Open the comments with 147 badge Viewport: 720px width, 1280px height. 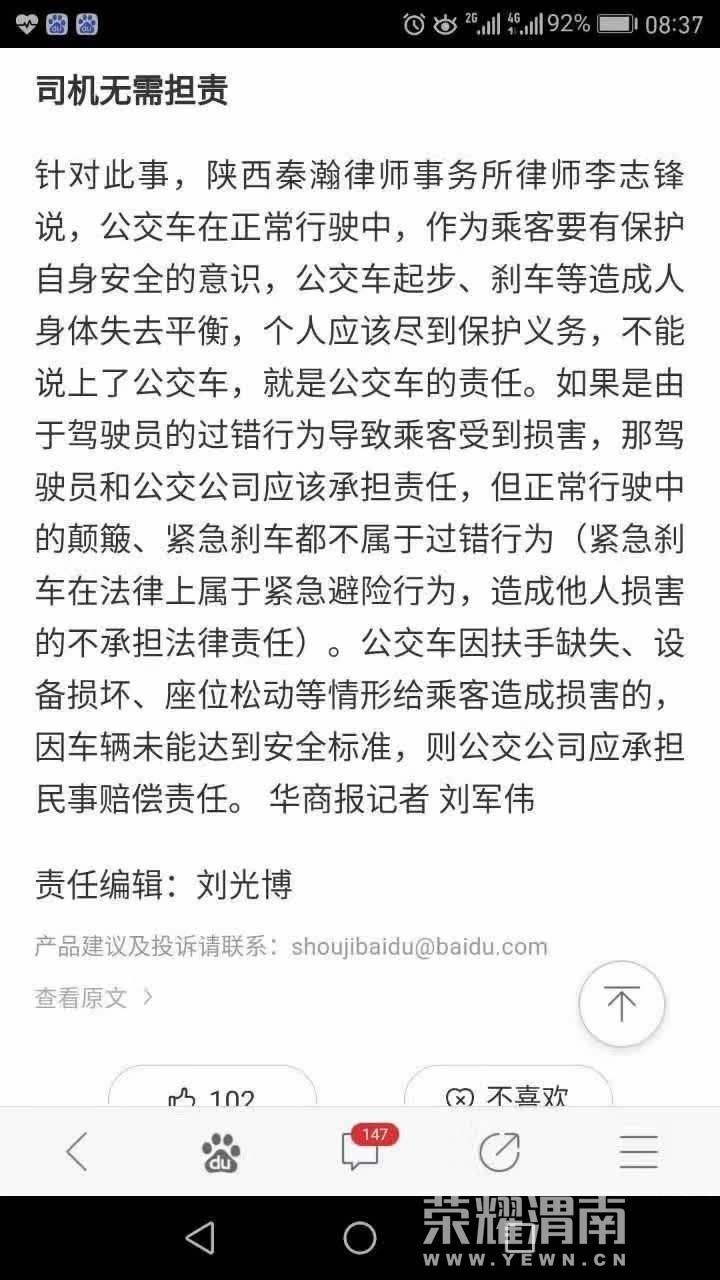click(x=361, y=1152)
